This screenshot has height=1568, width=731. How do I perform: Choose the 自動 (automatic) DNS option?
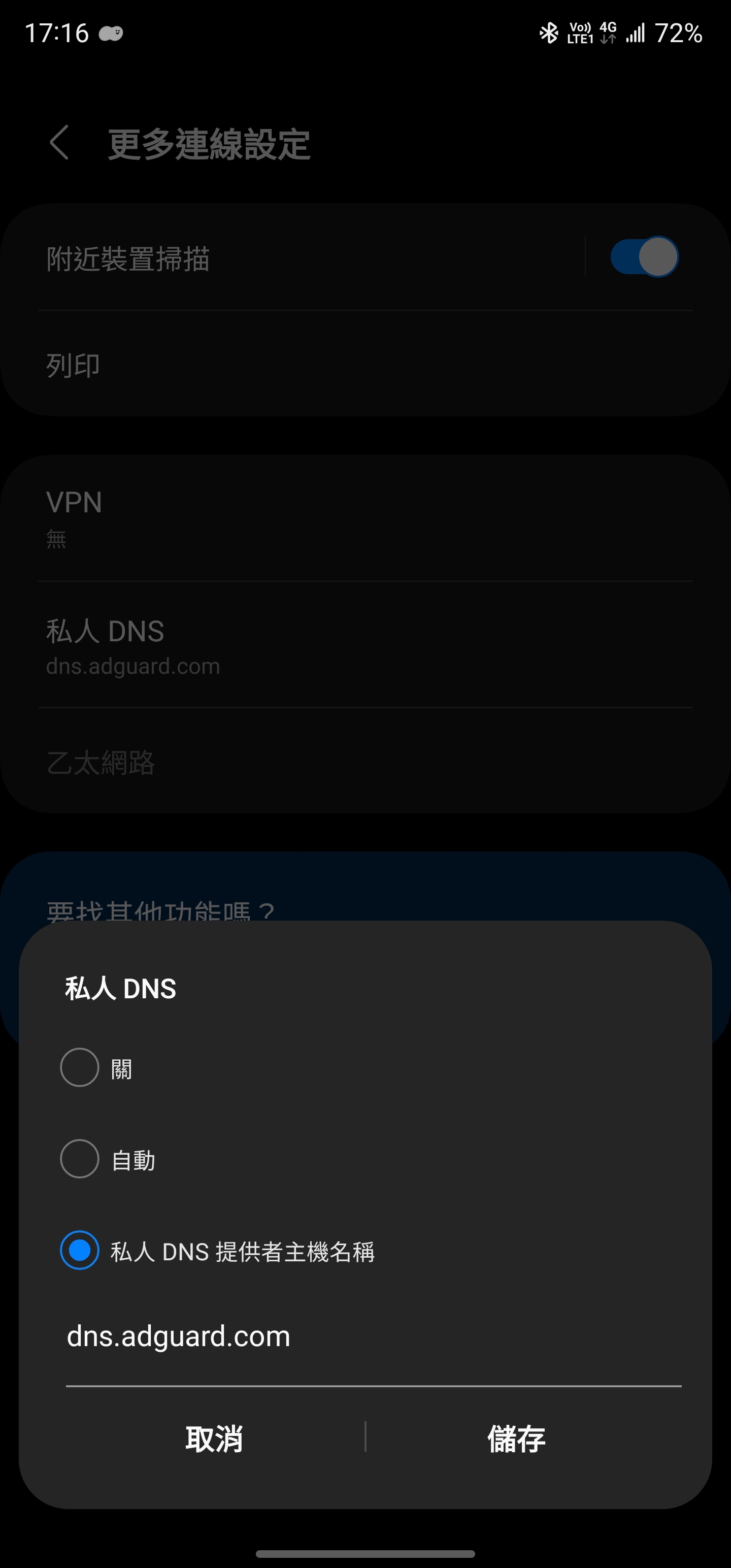[80, 1158]
